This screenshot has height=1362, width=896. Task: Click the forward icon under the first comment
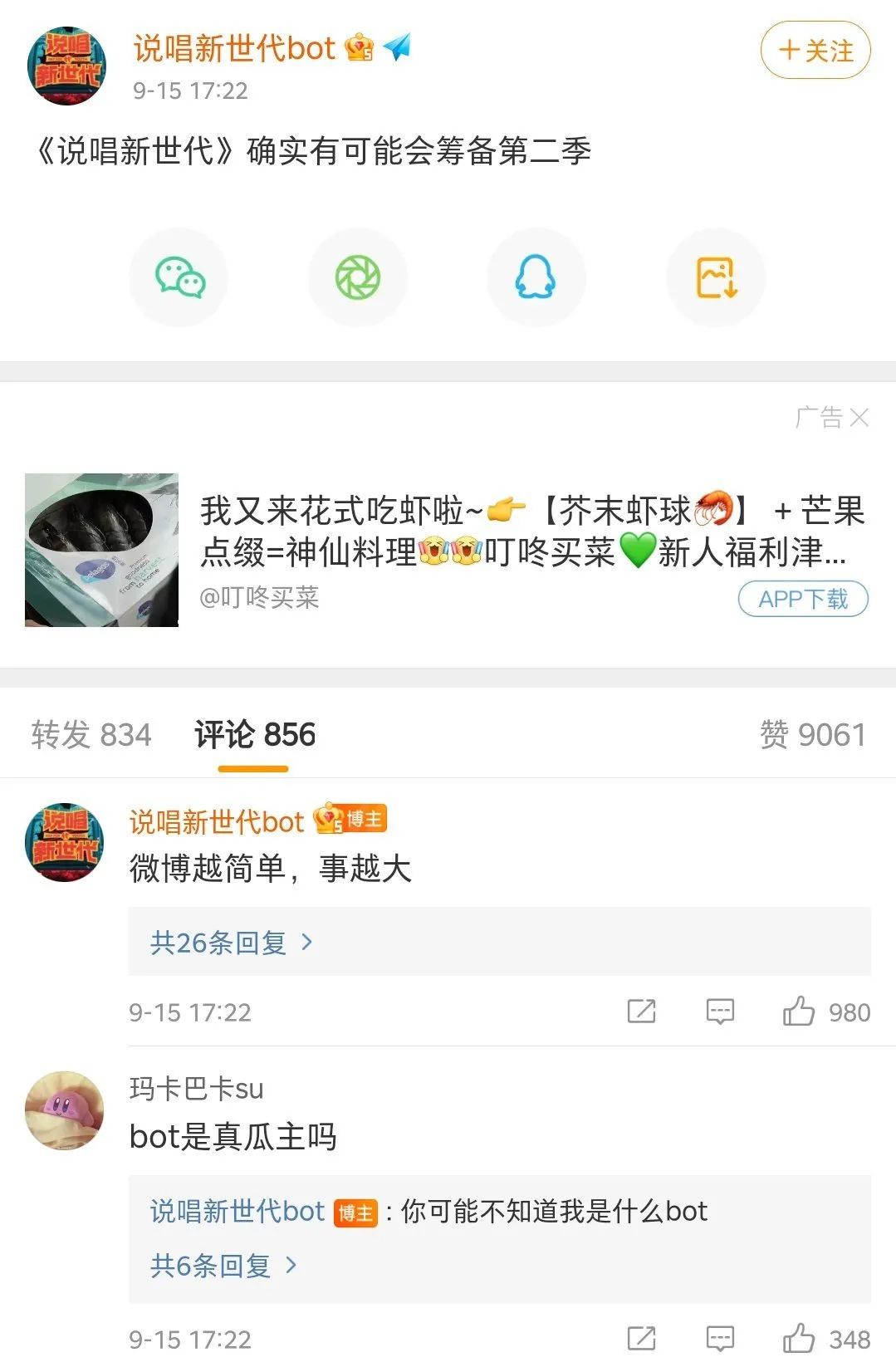point(640,1012)
